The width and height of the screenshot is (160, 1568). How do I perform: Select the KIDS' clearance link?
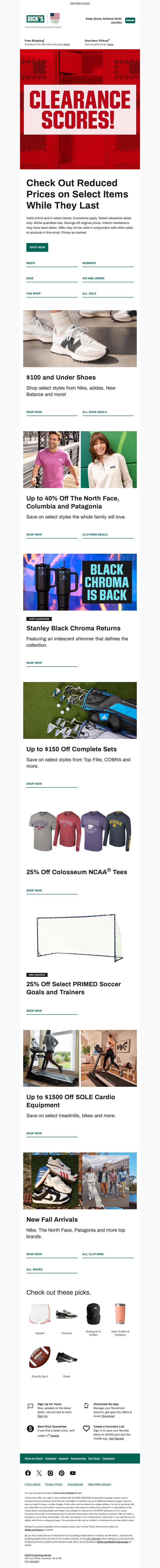coord(30,278)
